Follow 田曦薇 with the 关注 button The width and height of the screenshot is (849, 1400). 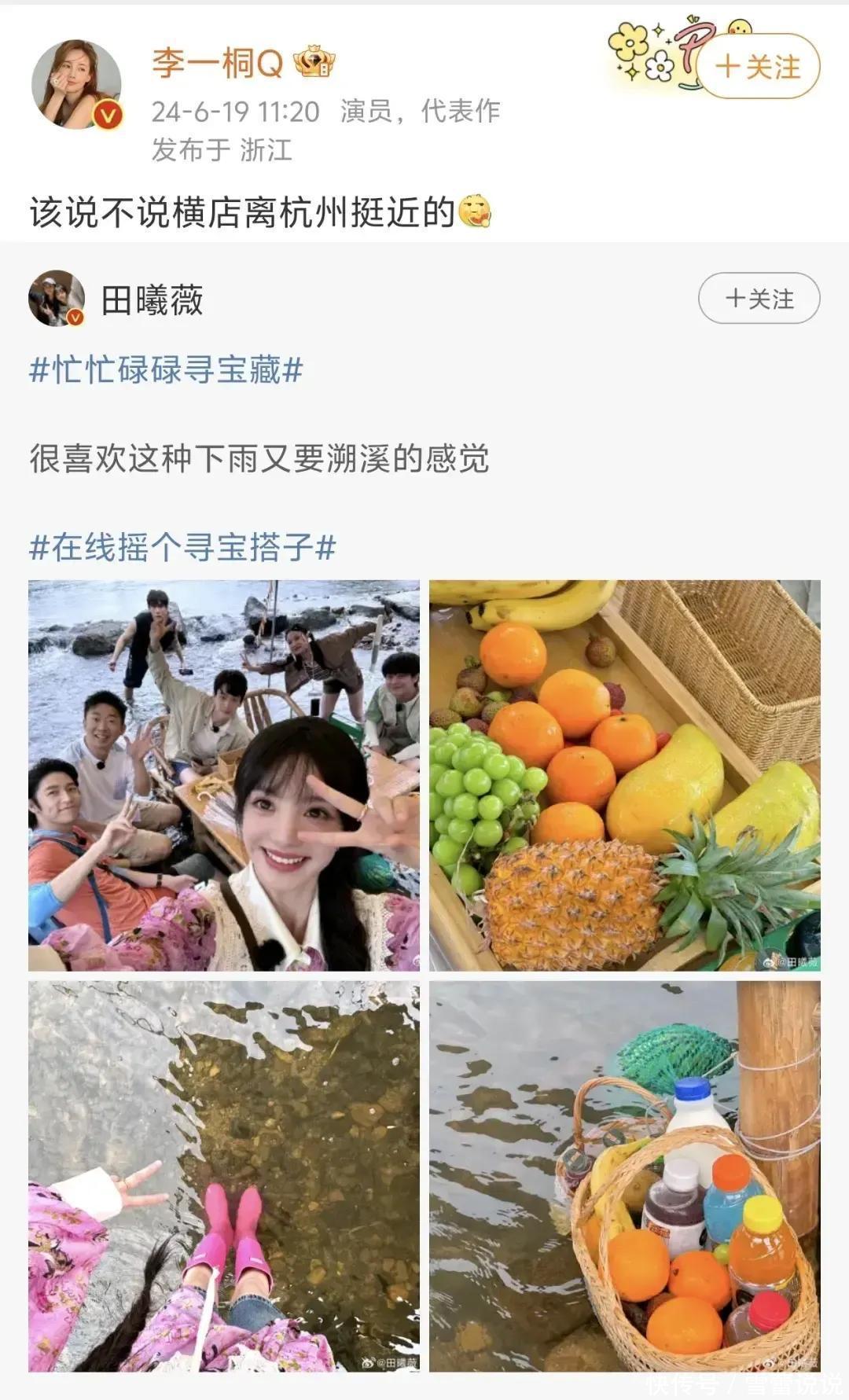tap(759, 299)
